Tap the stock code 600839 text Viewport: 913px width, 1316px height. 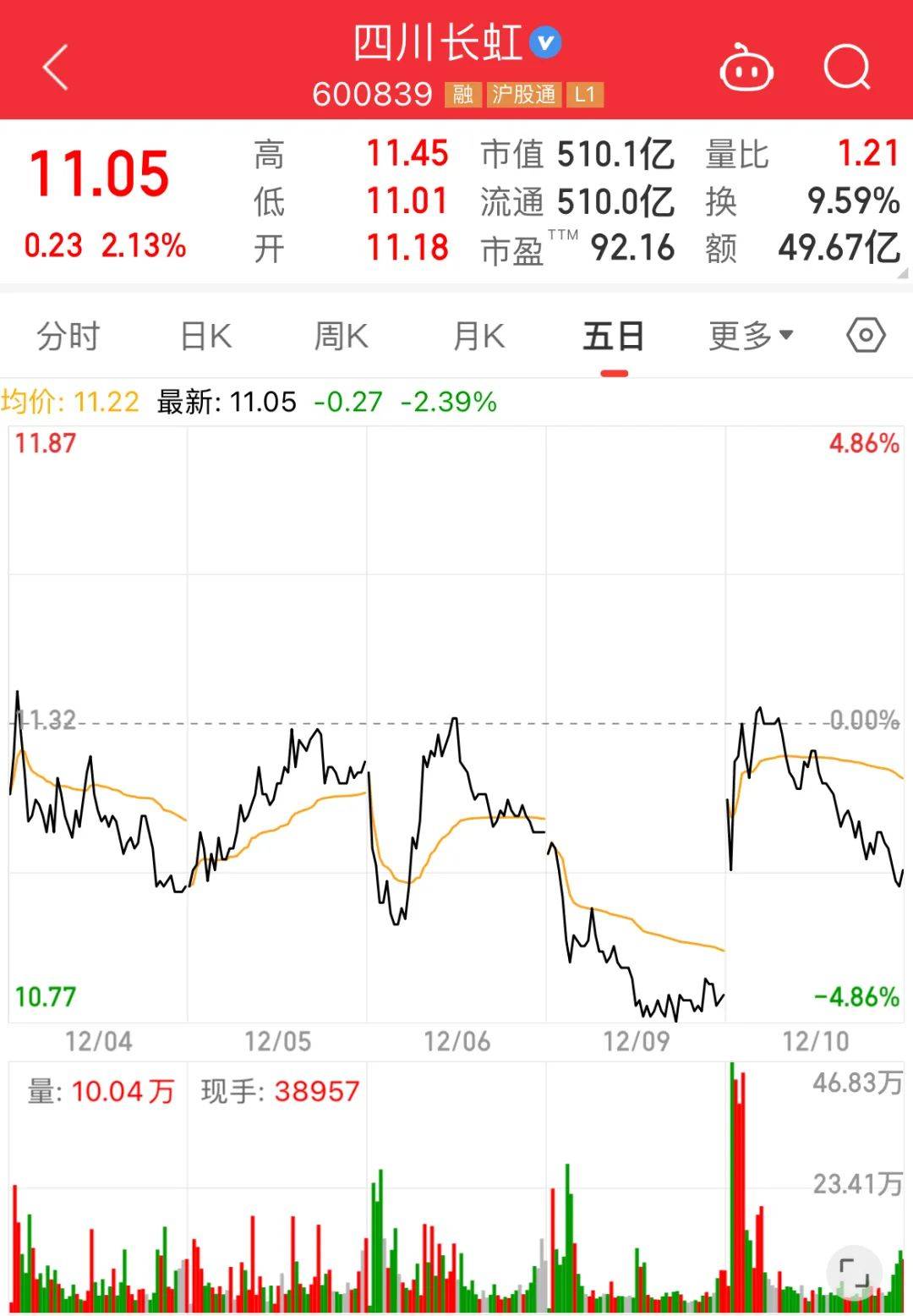[372, 96]
